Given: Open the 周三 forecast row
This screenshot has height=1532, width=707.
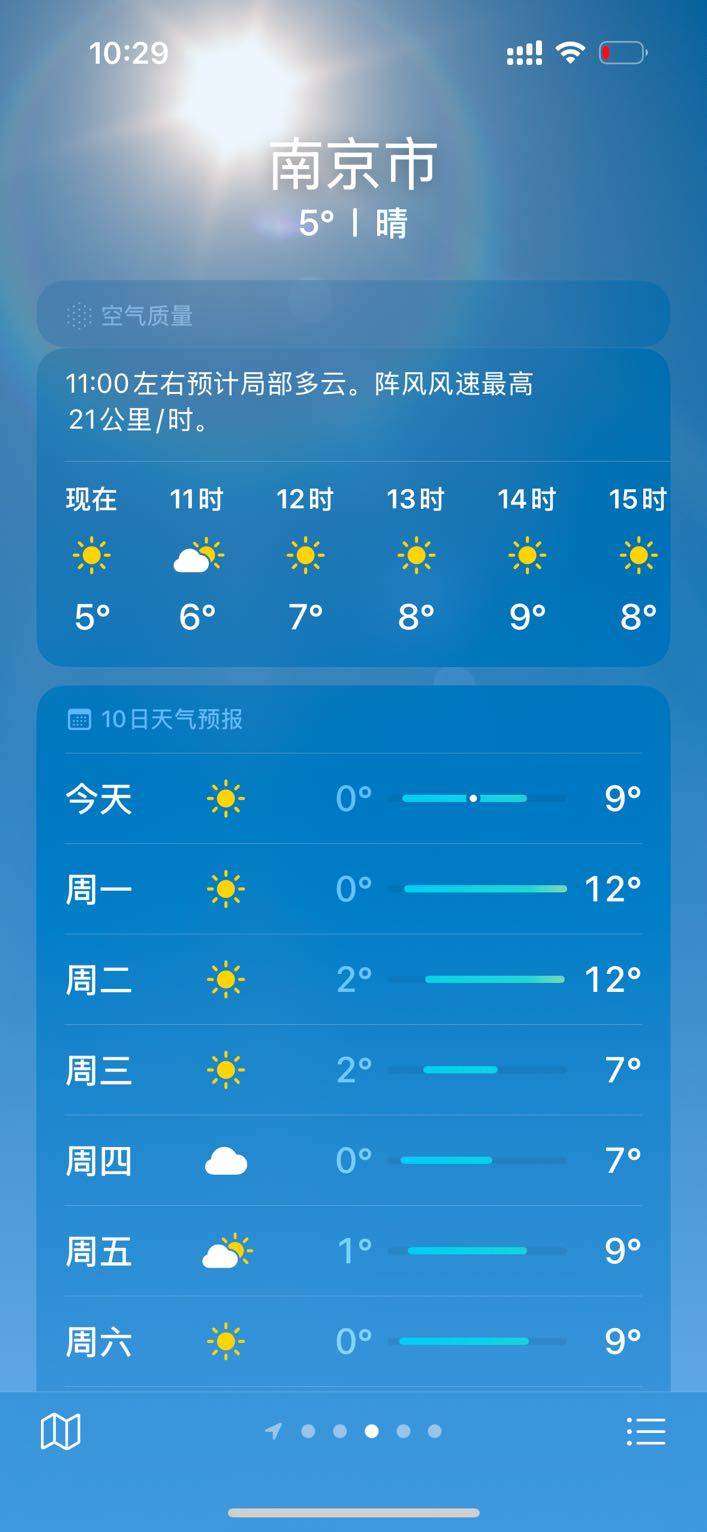Looking at the screenshot, I should 353,1070.
